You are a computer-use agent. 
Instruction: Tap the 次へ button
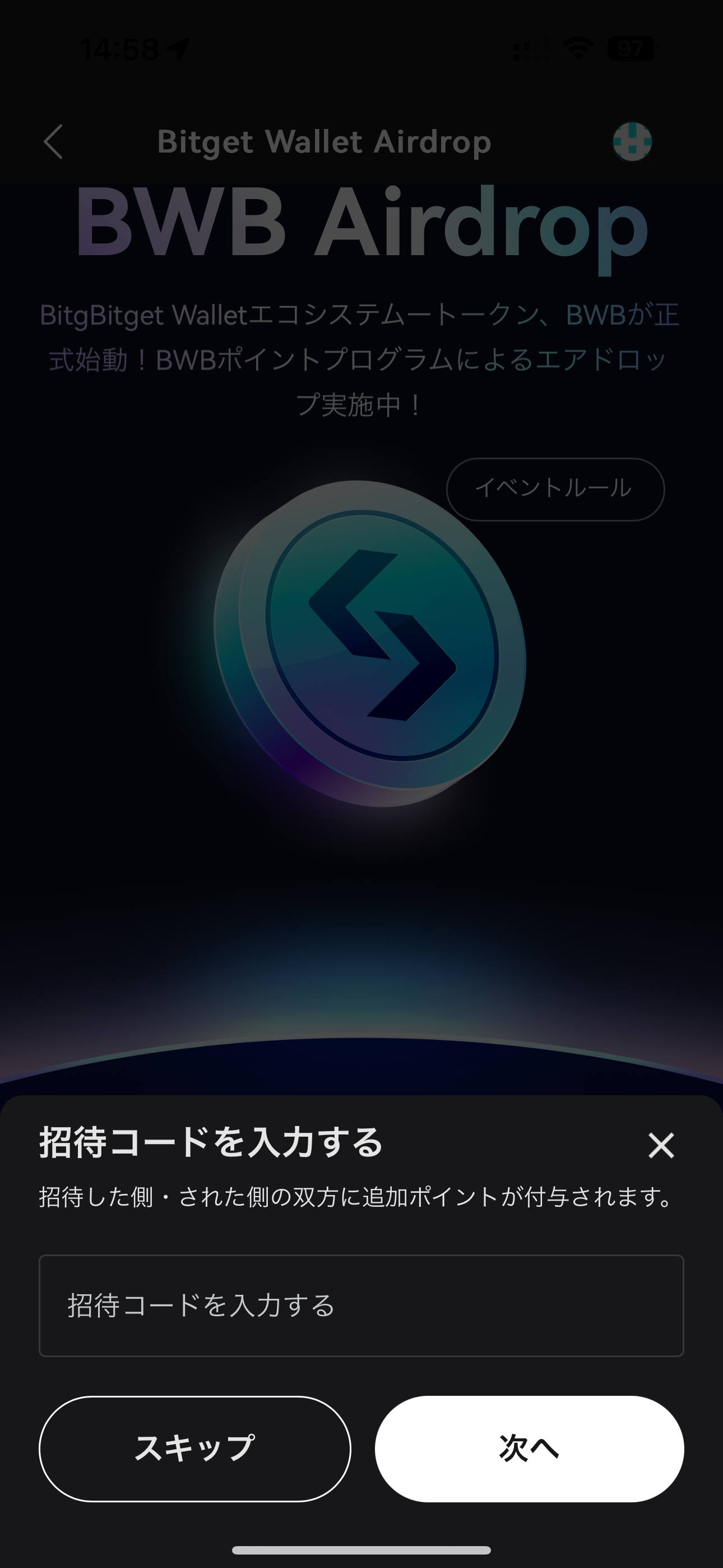tap(529, 1449)
